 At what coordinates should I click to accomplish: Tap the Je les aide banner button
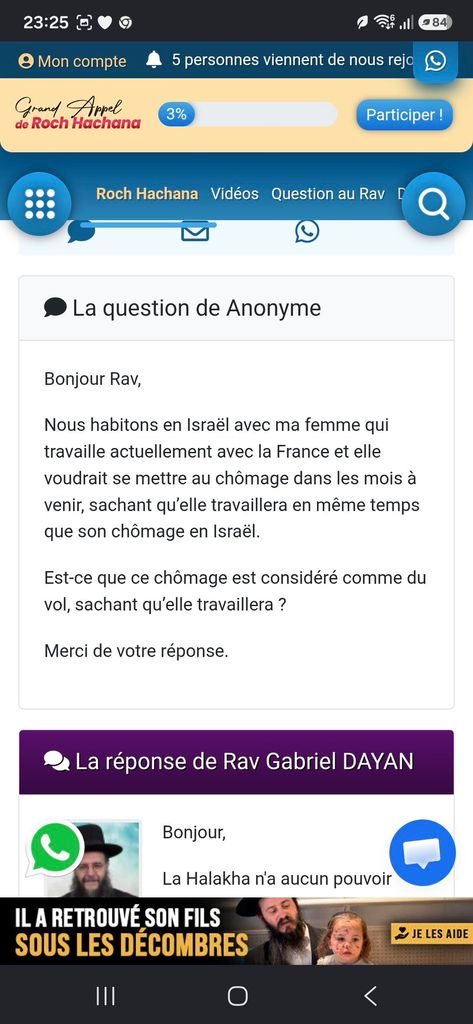click(x=431, y=933)
